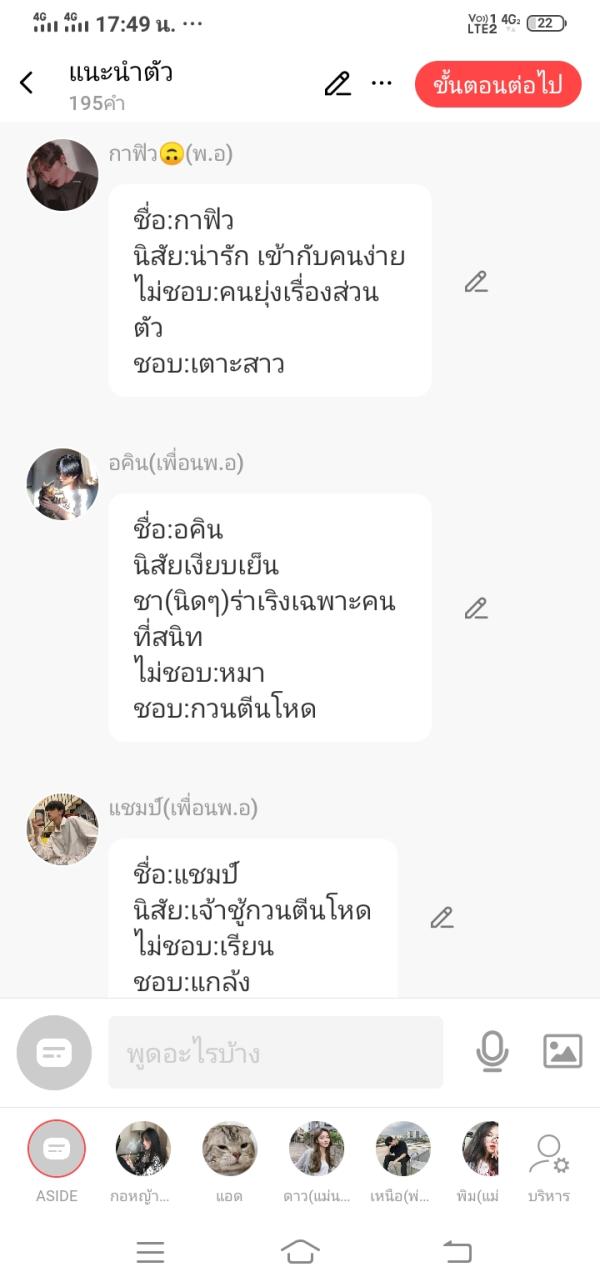Choose the พิม character

481,1149
